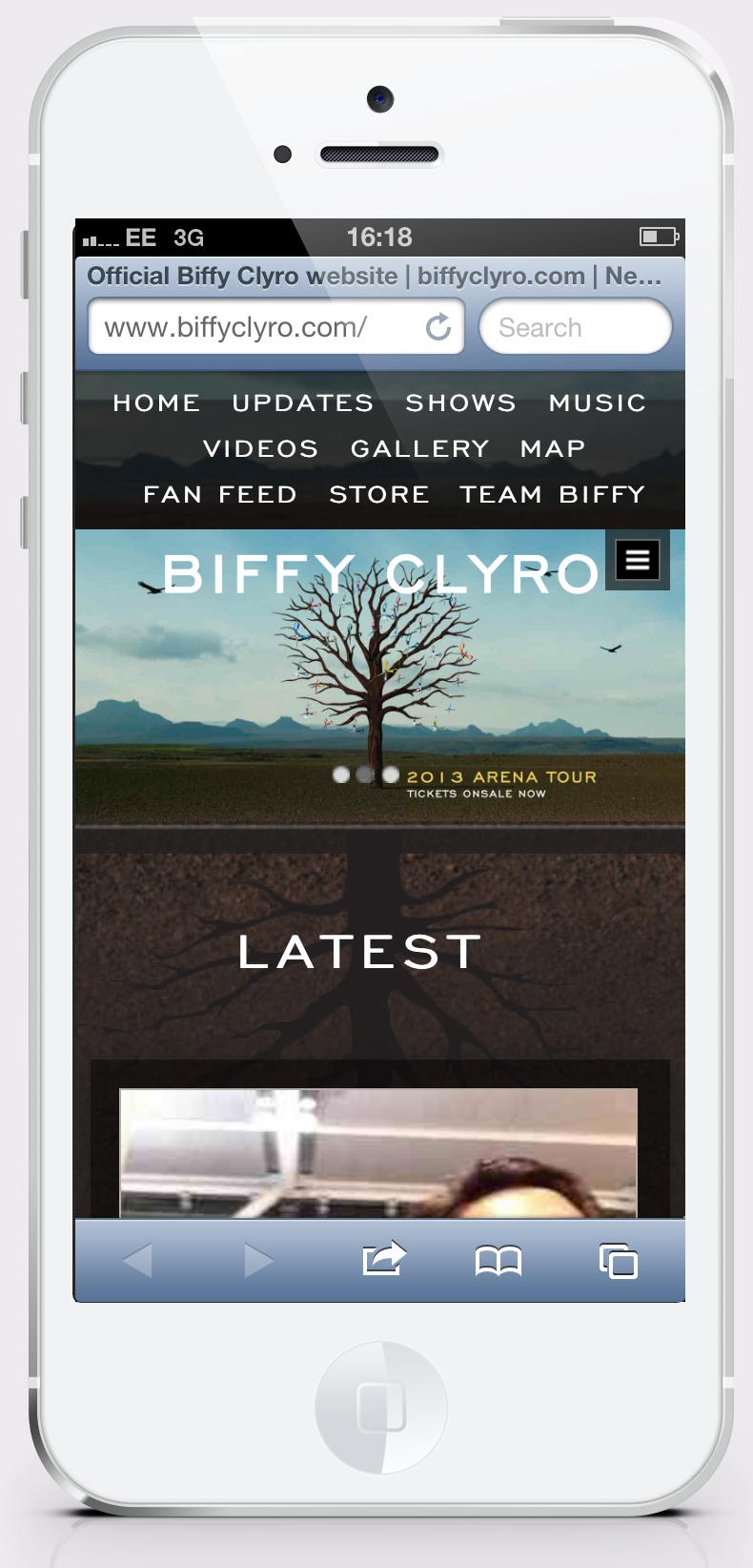
Task: Open Safari bookmarks
Action: [499, 1261]
